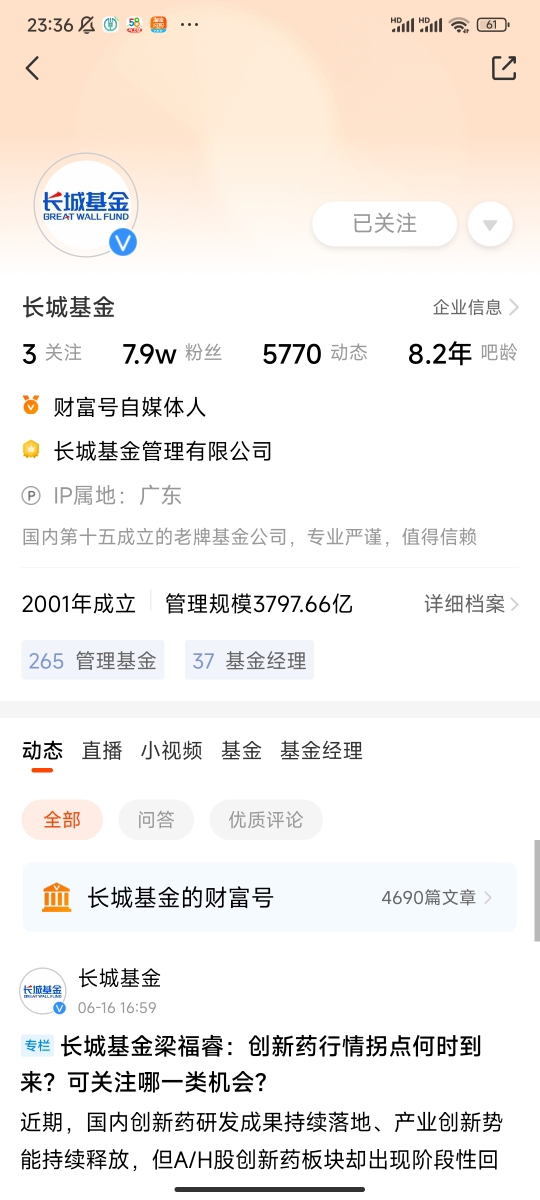The width and height of the screenshot is (540, 1200).
Task: View the 关注 following count
Action: point(52,353)
